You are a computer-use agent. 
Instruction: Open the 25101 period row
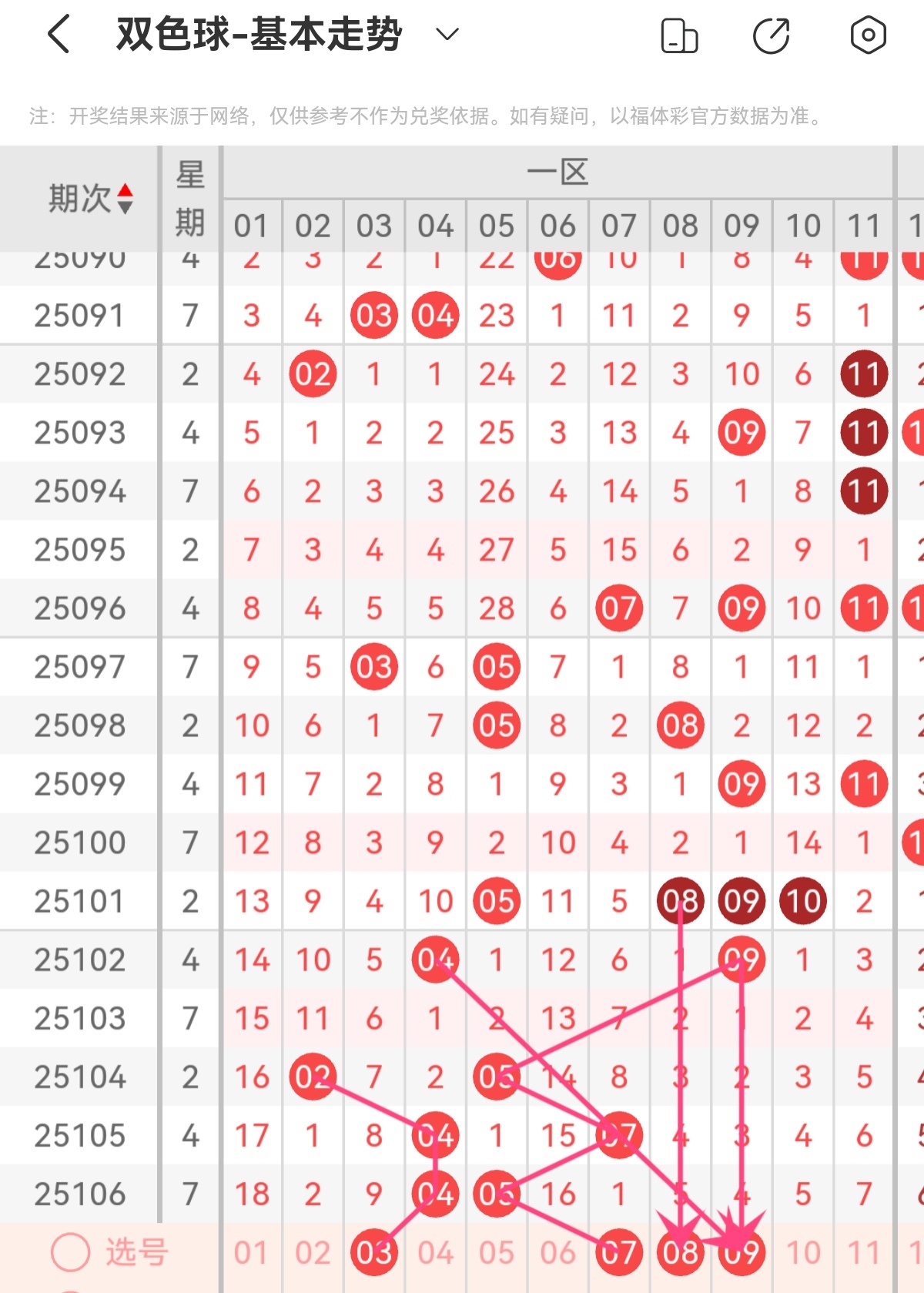[77, 901]
